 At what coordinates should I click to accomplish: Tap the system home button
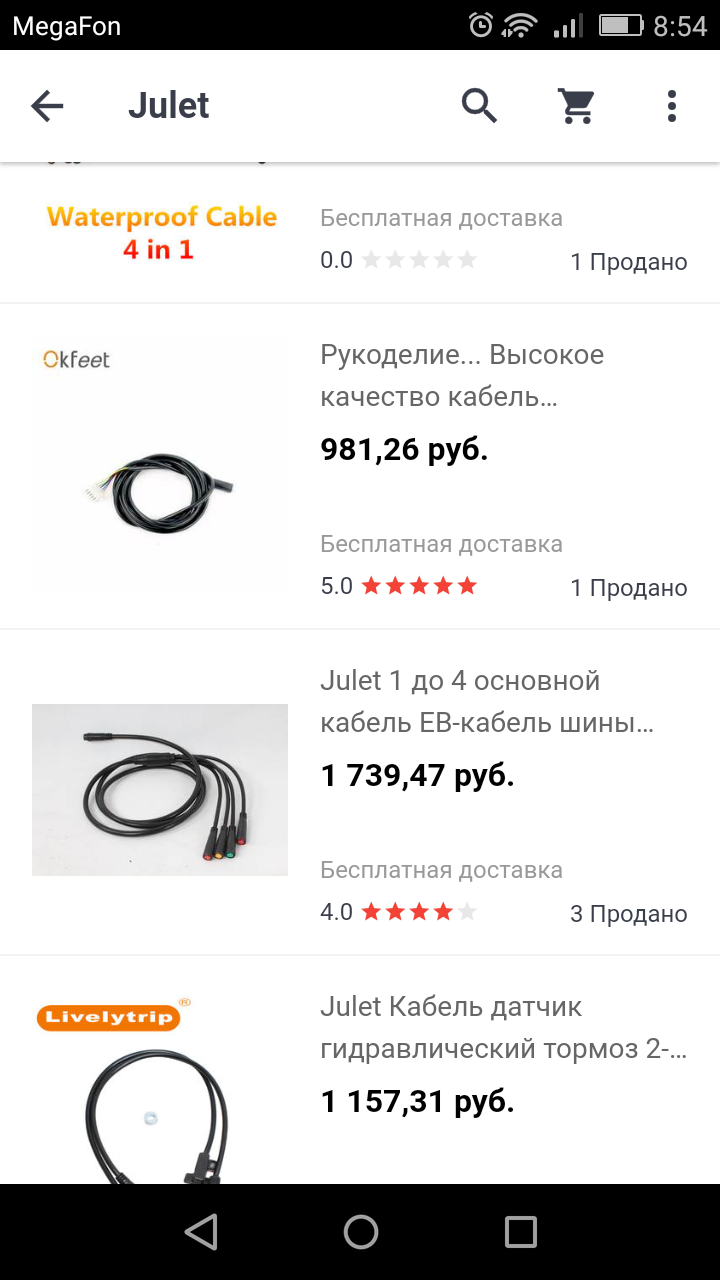coord(360,1232)
